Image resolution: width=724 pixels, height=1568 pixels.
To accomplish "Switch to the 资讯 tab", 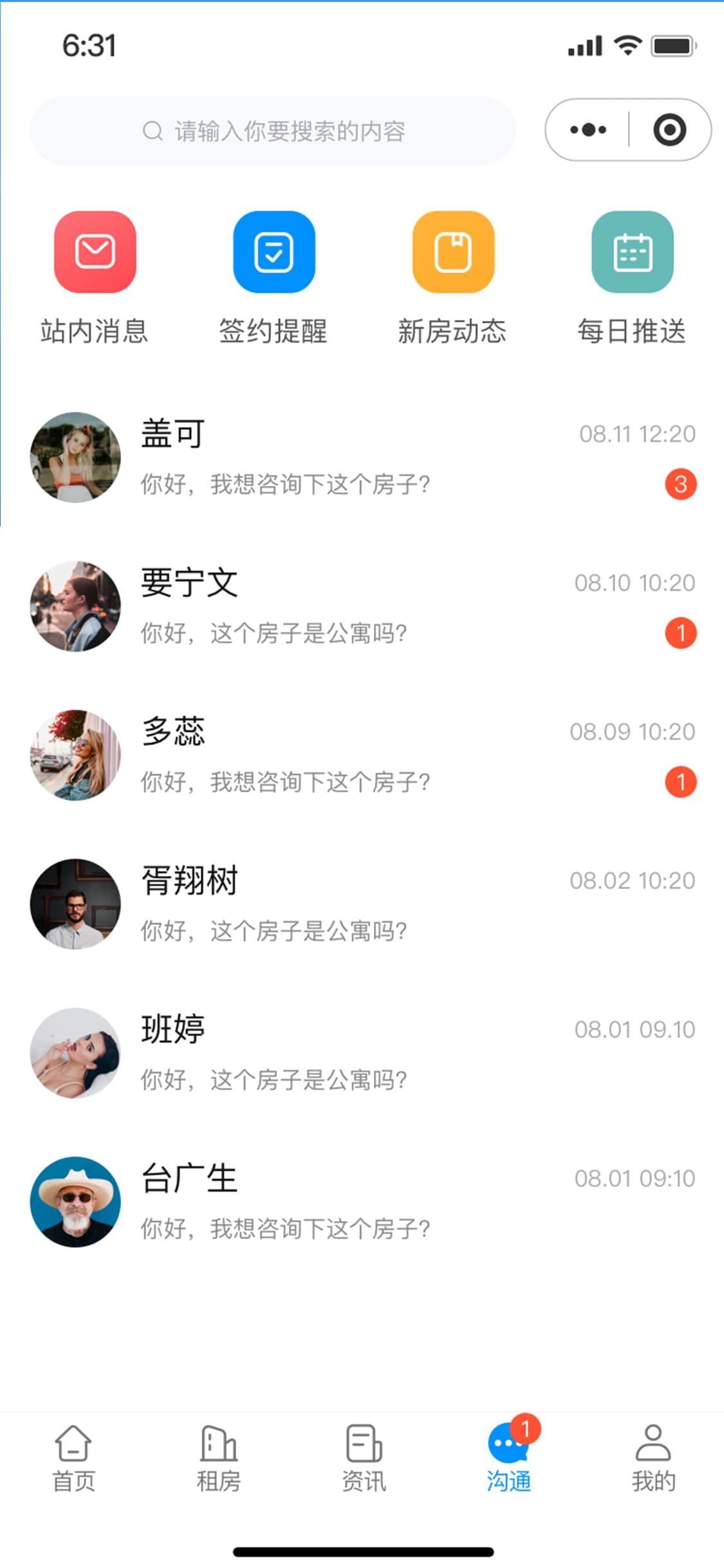I will pos(364,1459).
